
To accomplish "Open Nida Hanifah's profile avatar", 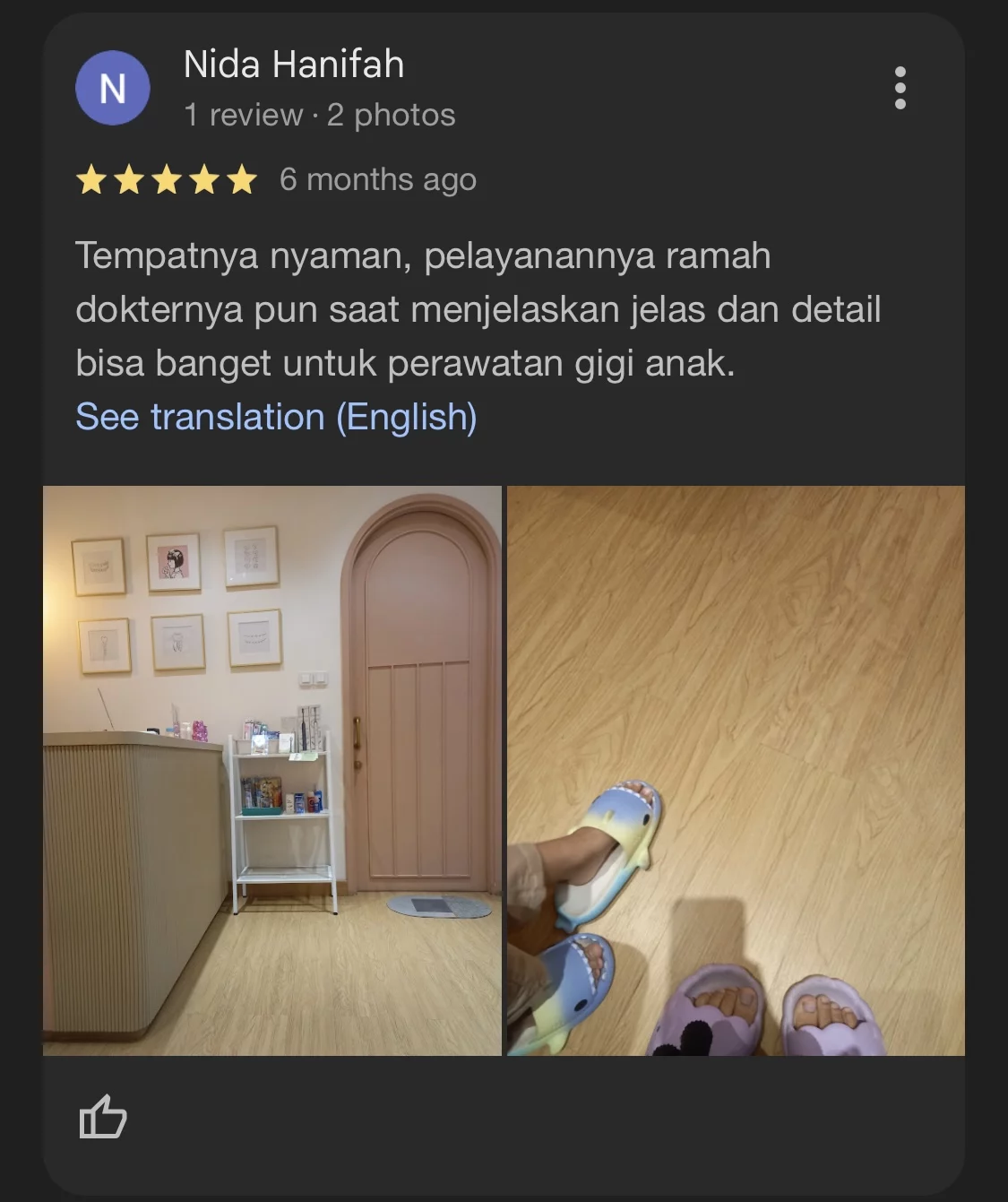I will [112, 88].
